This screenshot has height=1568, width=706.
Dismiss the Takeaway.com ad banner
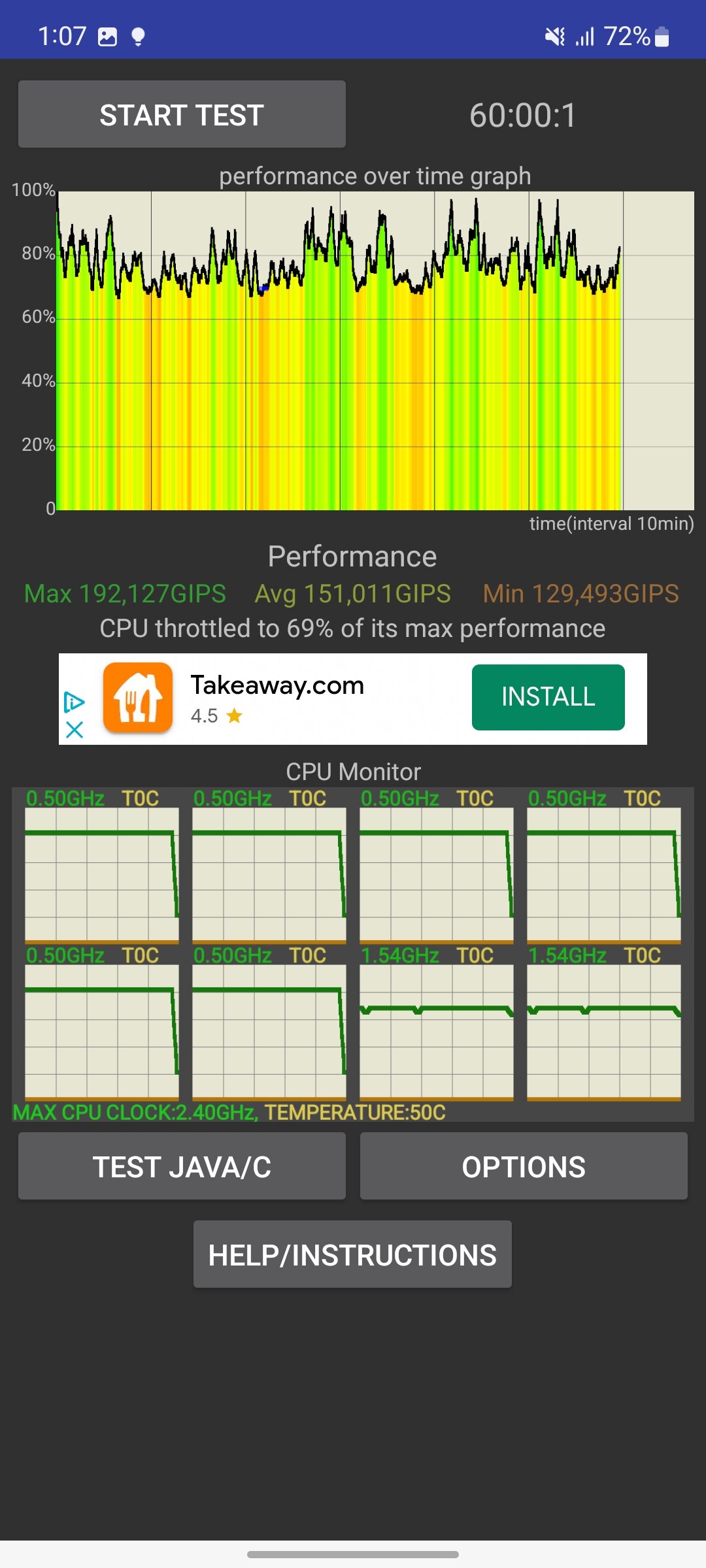click(75, 729)
